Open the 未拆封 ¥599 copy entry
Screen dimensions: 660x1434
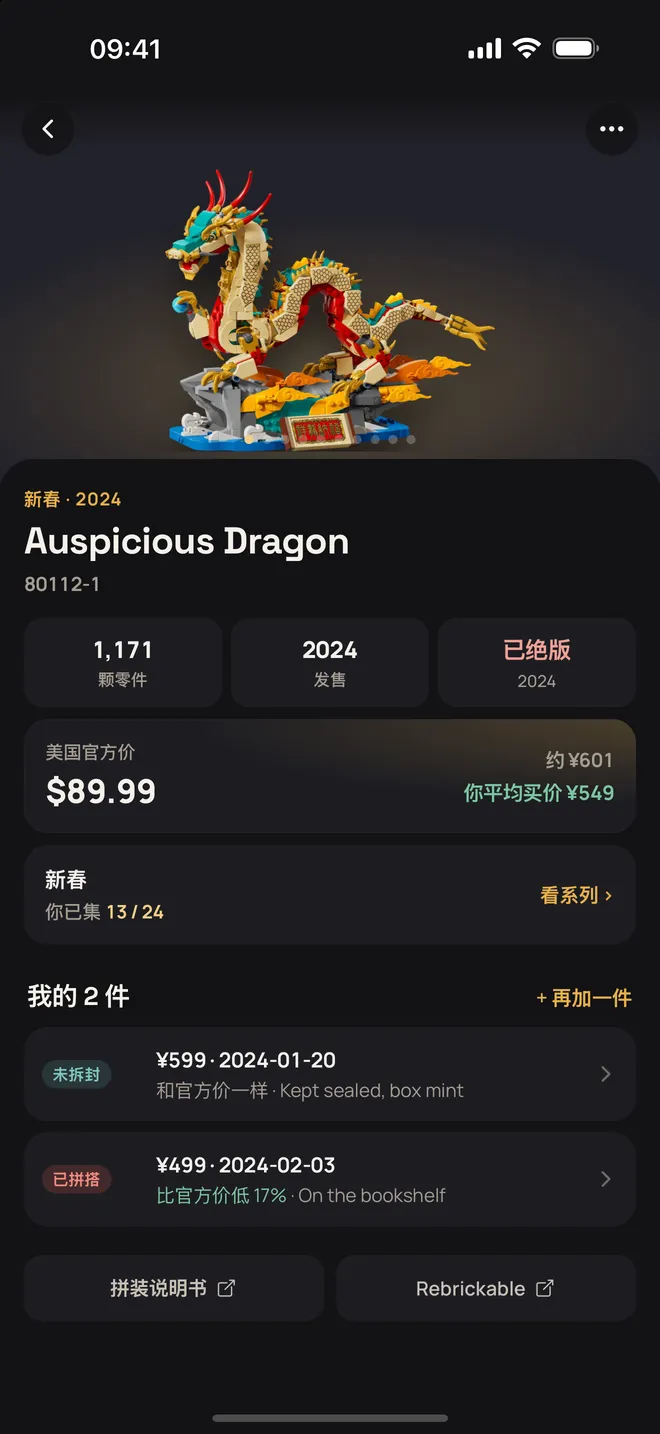[330, 1074]
